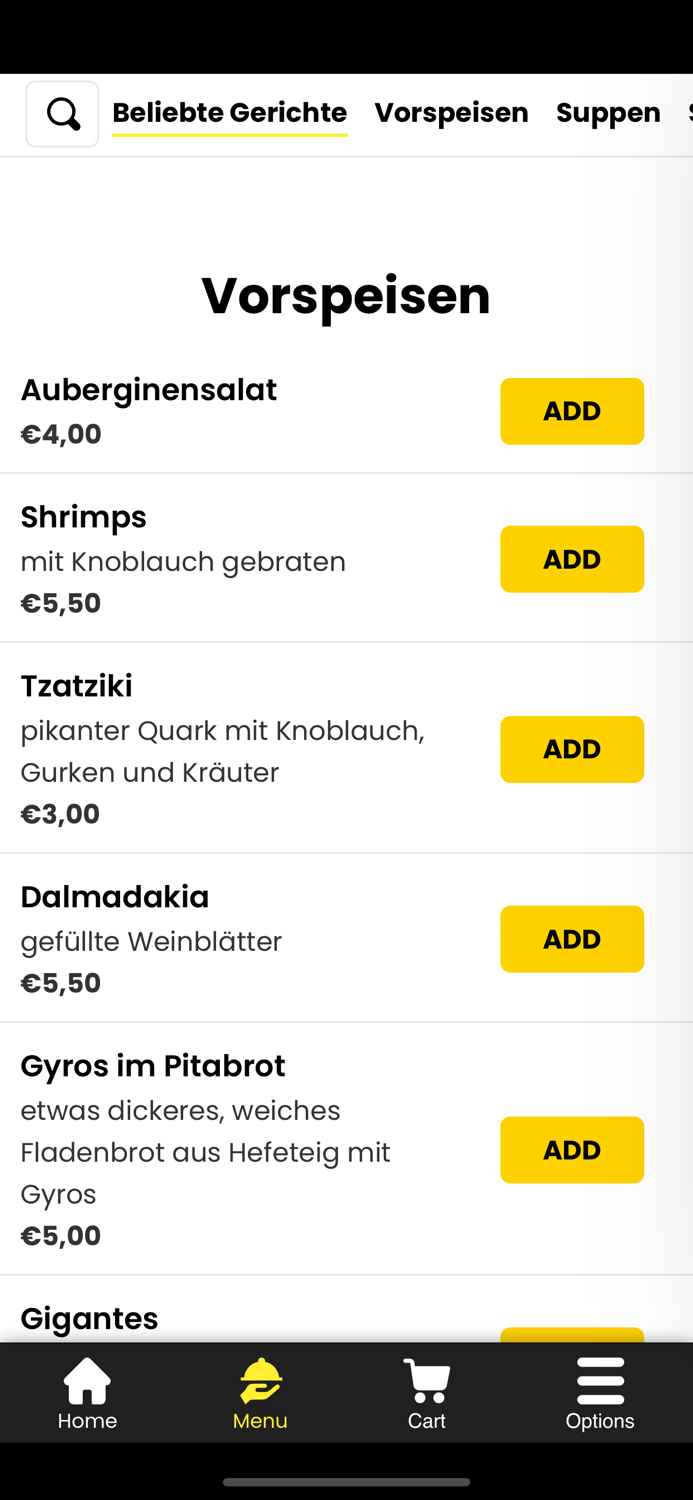Add Gyros im Pitabrot to cart
This screenshot has height=1500, width=693.
[572, 1150]
